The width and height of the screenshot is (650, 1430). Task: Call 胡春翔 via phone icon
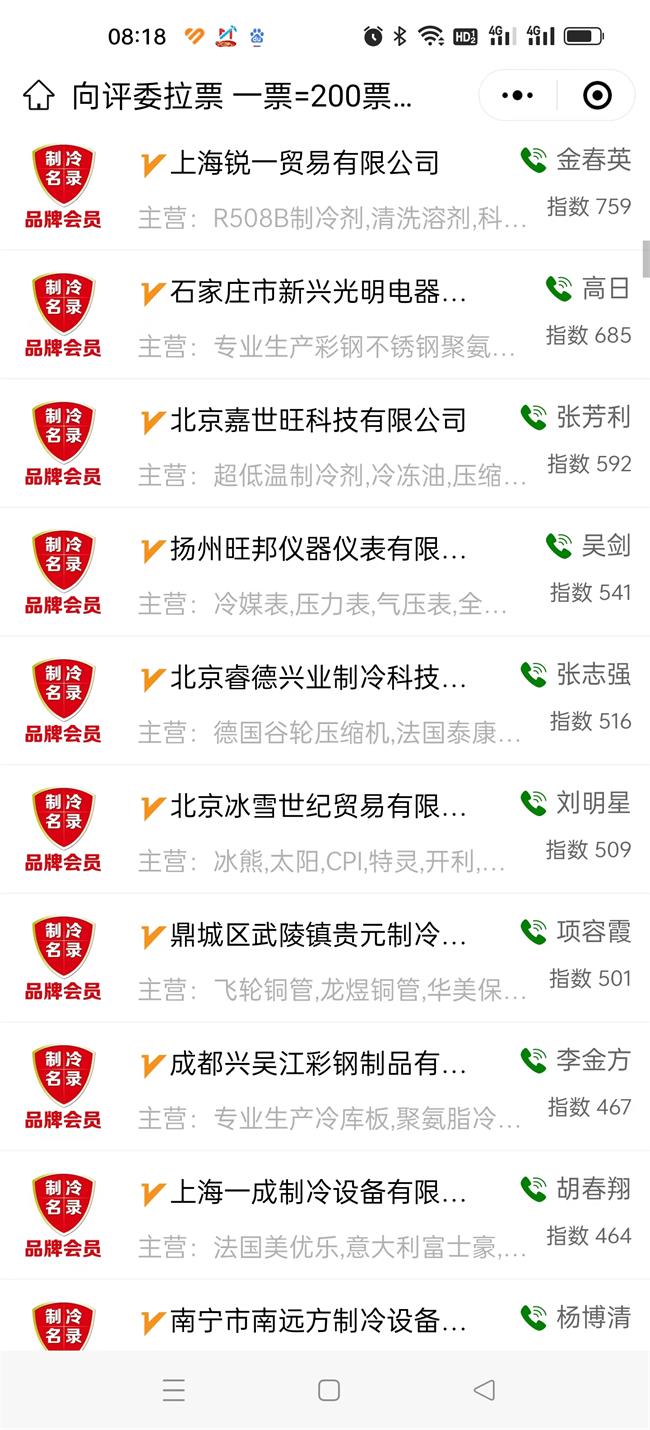(x=534, y=1189)
